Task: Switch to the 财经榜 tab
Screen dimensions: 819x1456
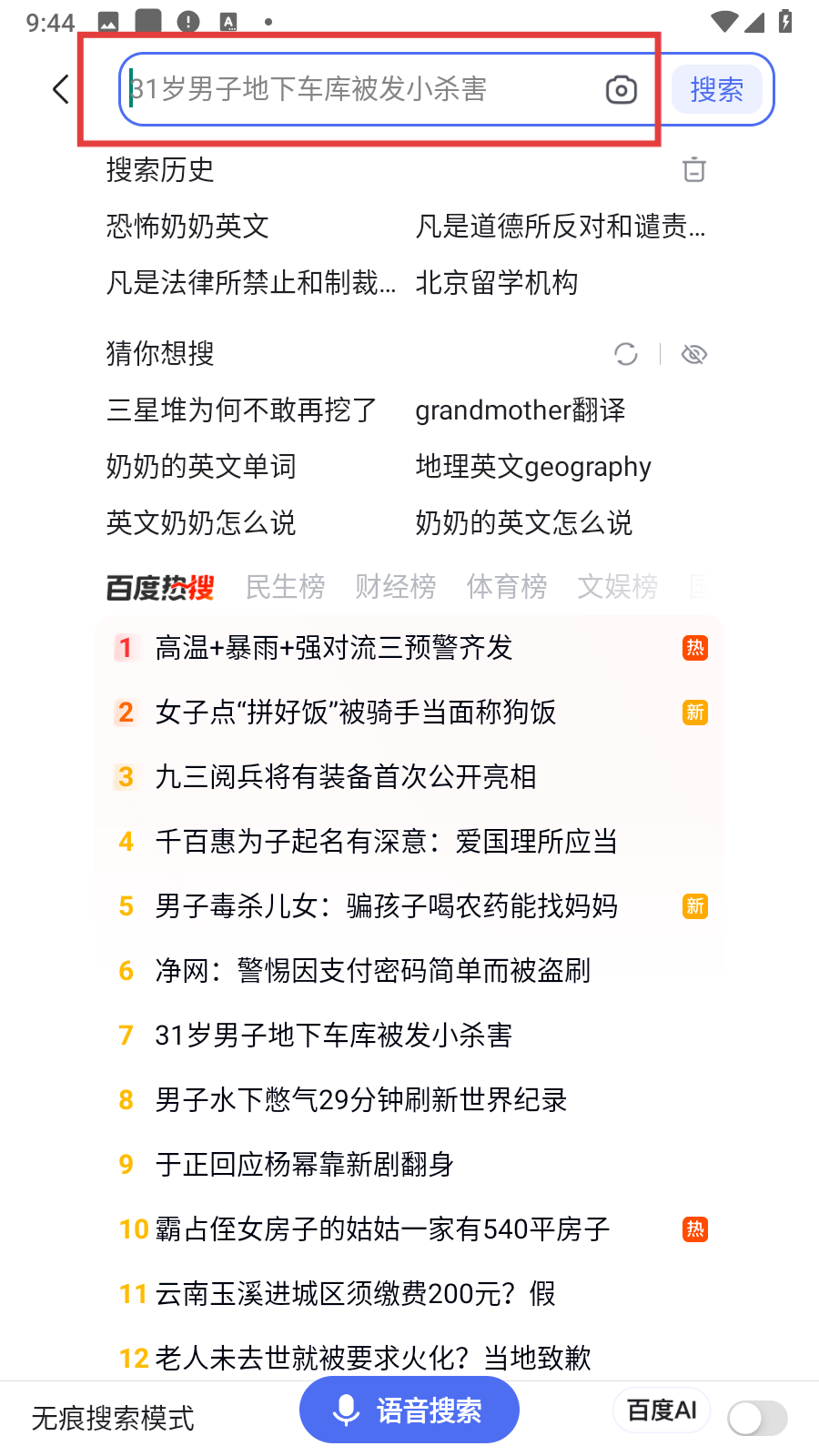Action: [x=395, y=587]
